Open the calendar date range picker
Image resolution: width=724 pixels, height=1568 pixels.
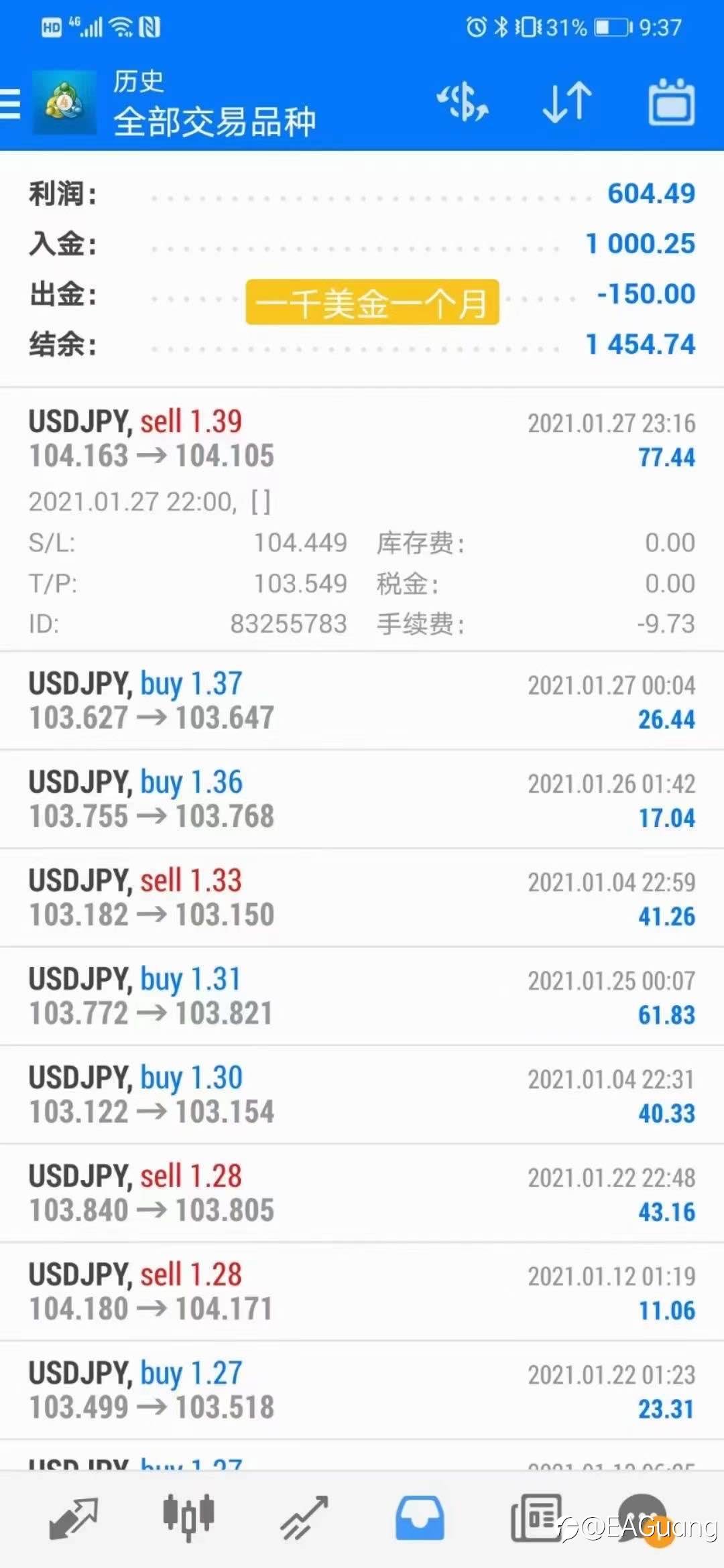coord(672,103)
